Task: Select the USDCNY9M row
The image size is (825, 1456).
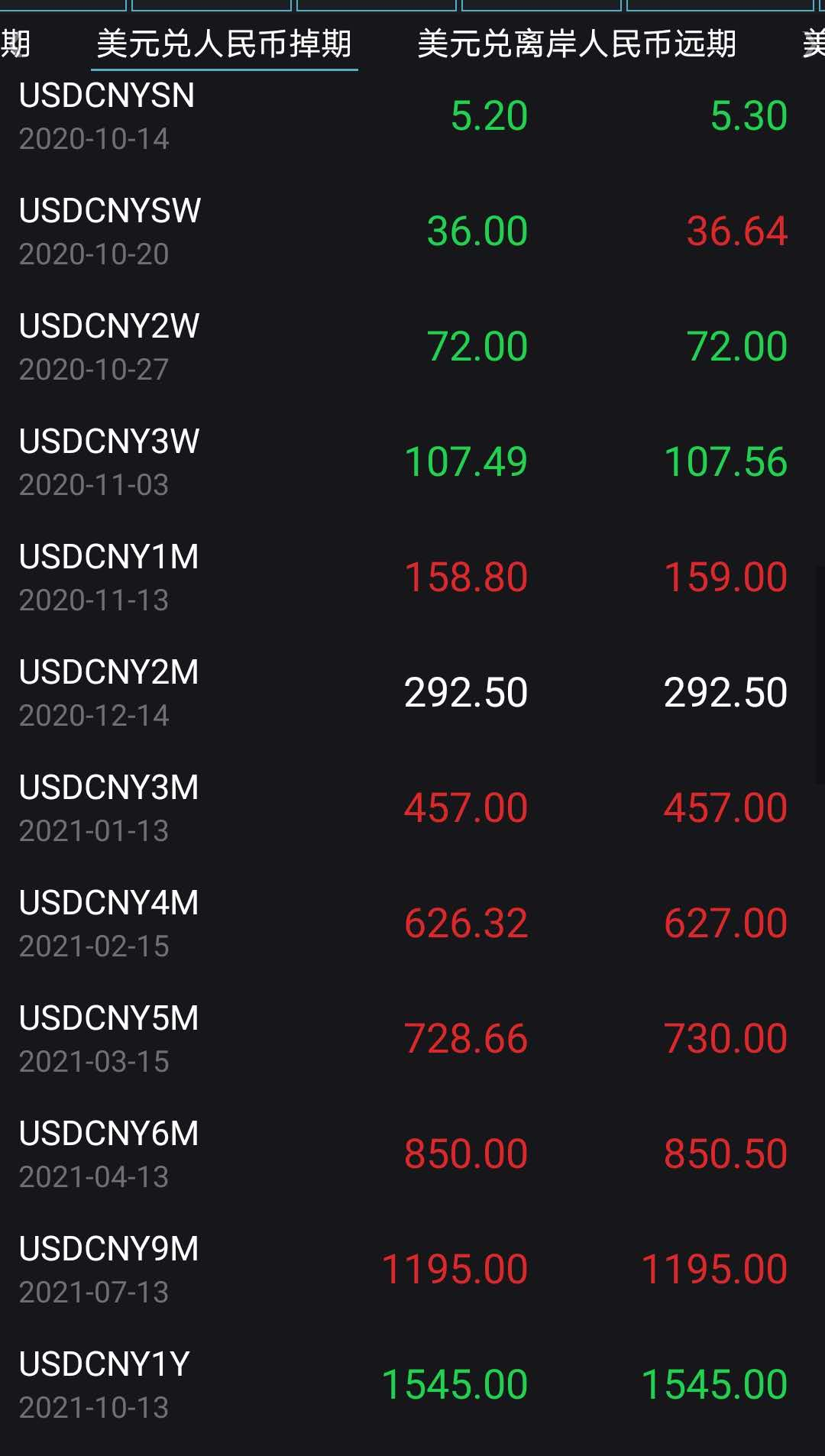Action: (412, 1270)
